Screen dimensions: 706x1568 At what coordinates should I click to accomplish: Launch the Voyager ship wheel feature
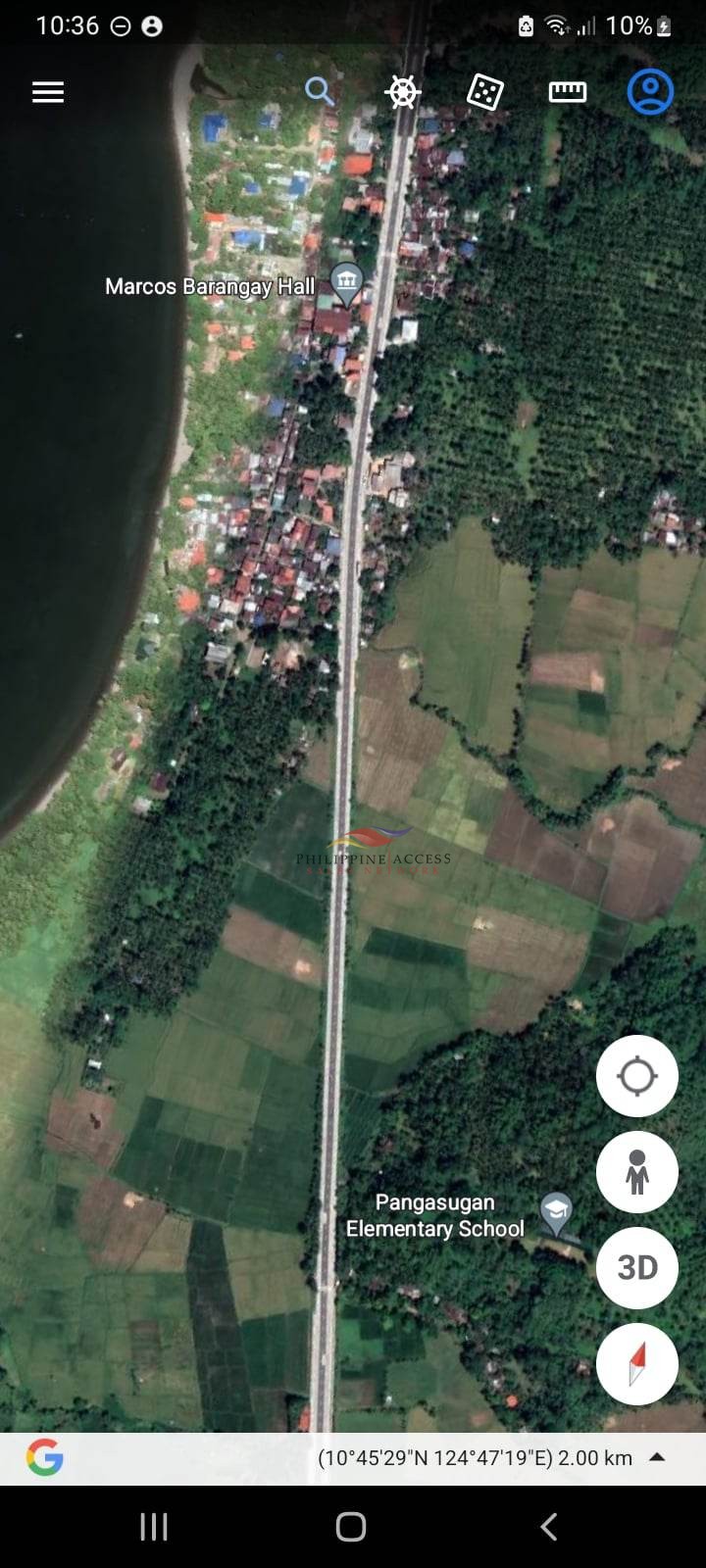coord(402,91)
